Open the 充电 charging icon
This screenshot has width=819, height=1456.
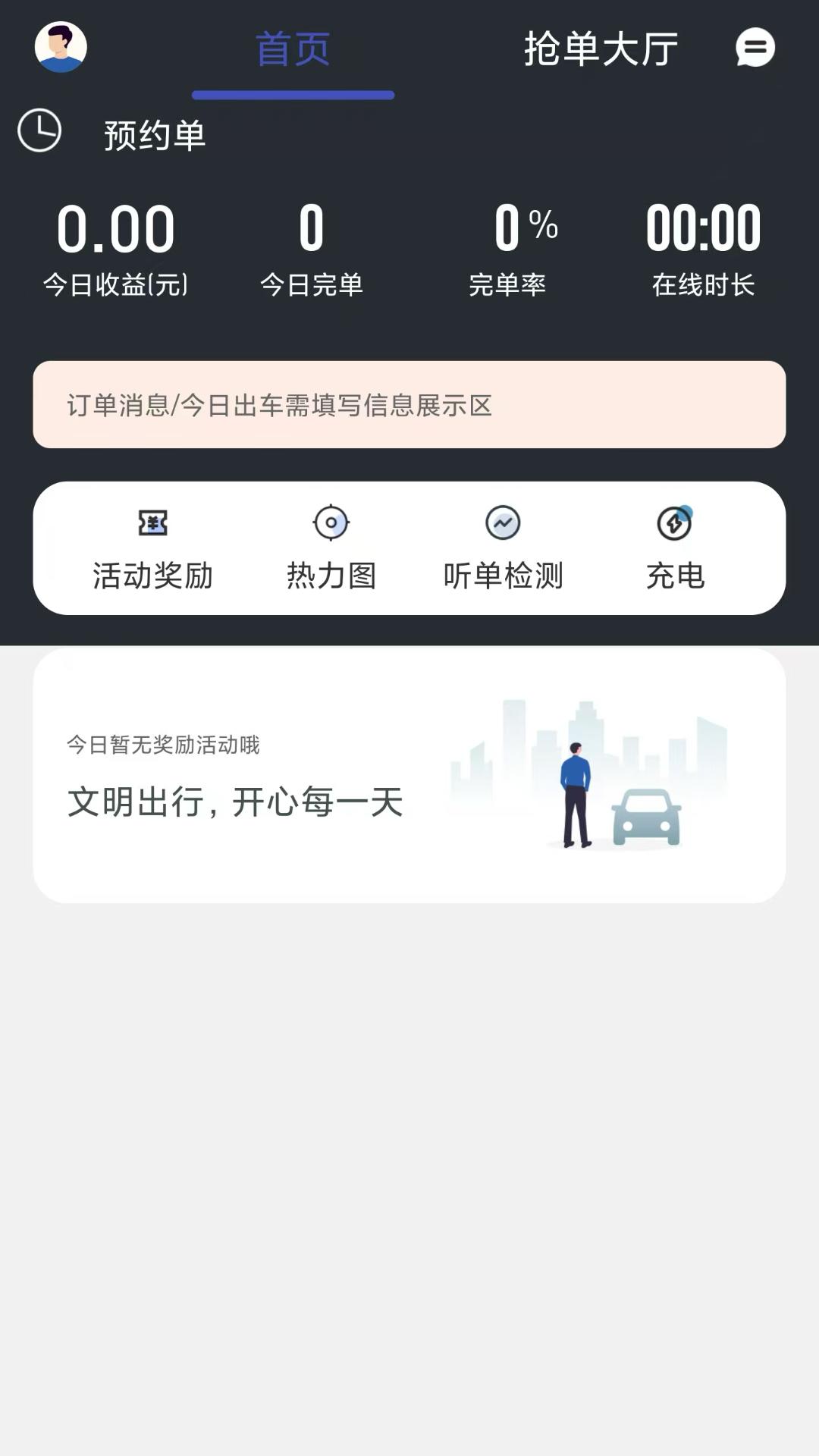pyautogui.click(x=673, y=522)
